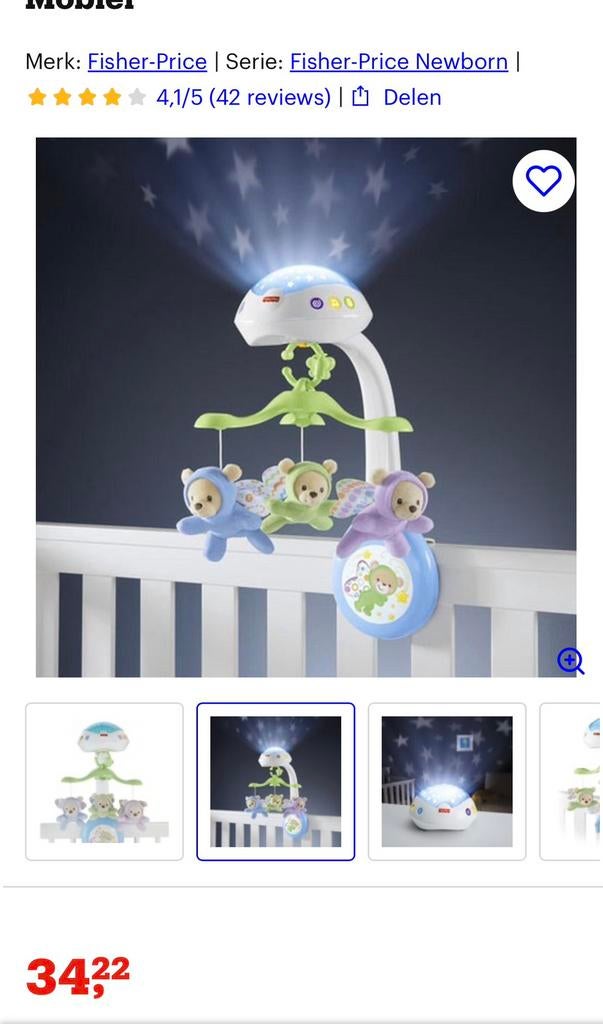Select the first thumbnail with white background
The width and height of the screenshot is (603, 1024).
coord(104,781)
